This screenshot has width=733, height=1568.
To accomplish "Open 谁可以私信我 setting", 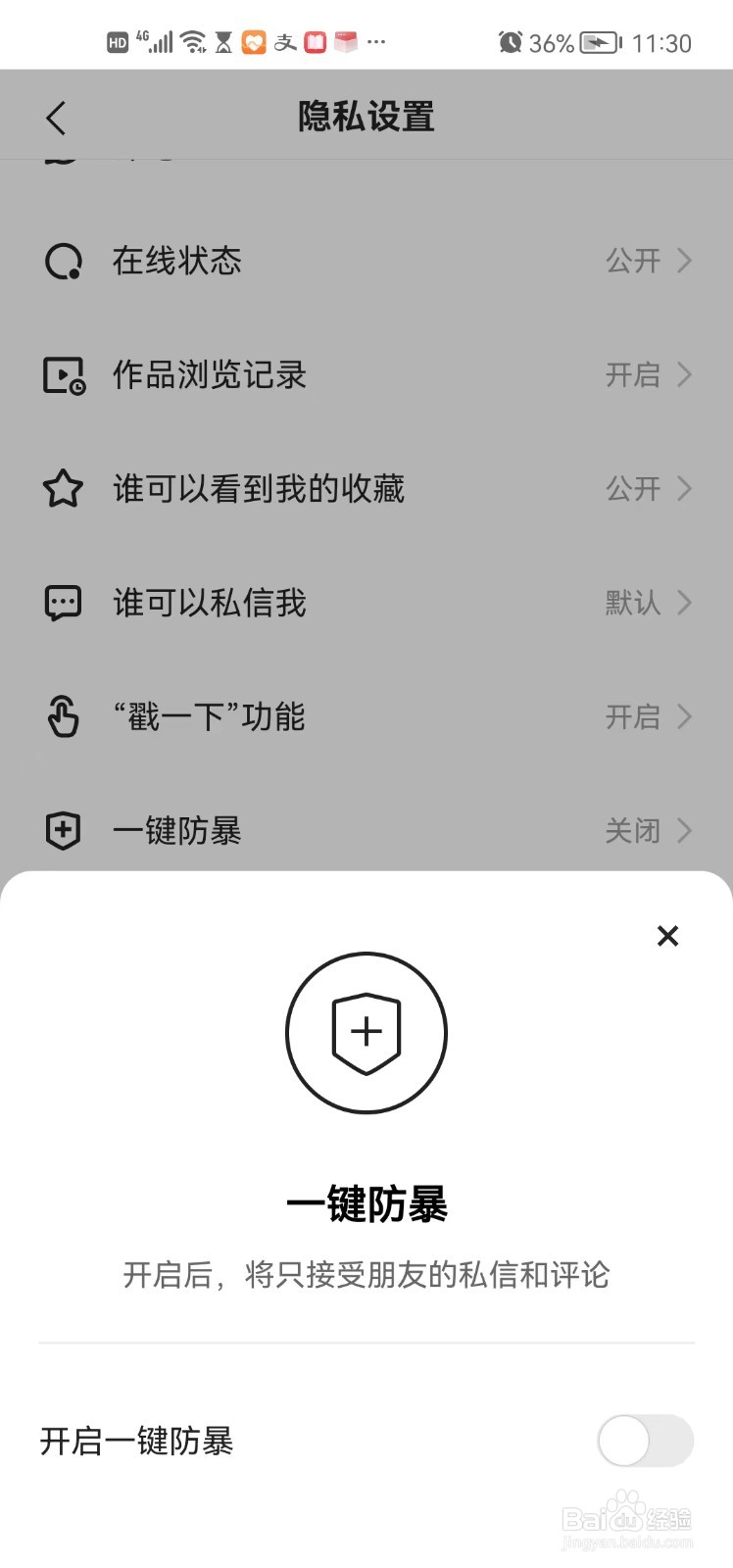I will (366, 602).
